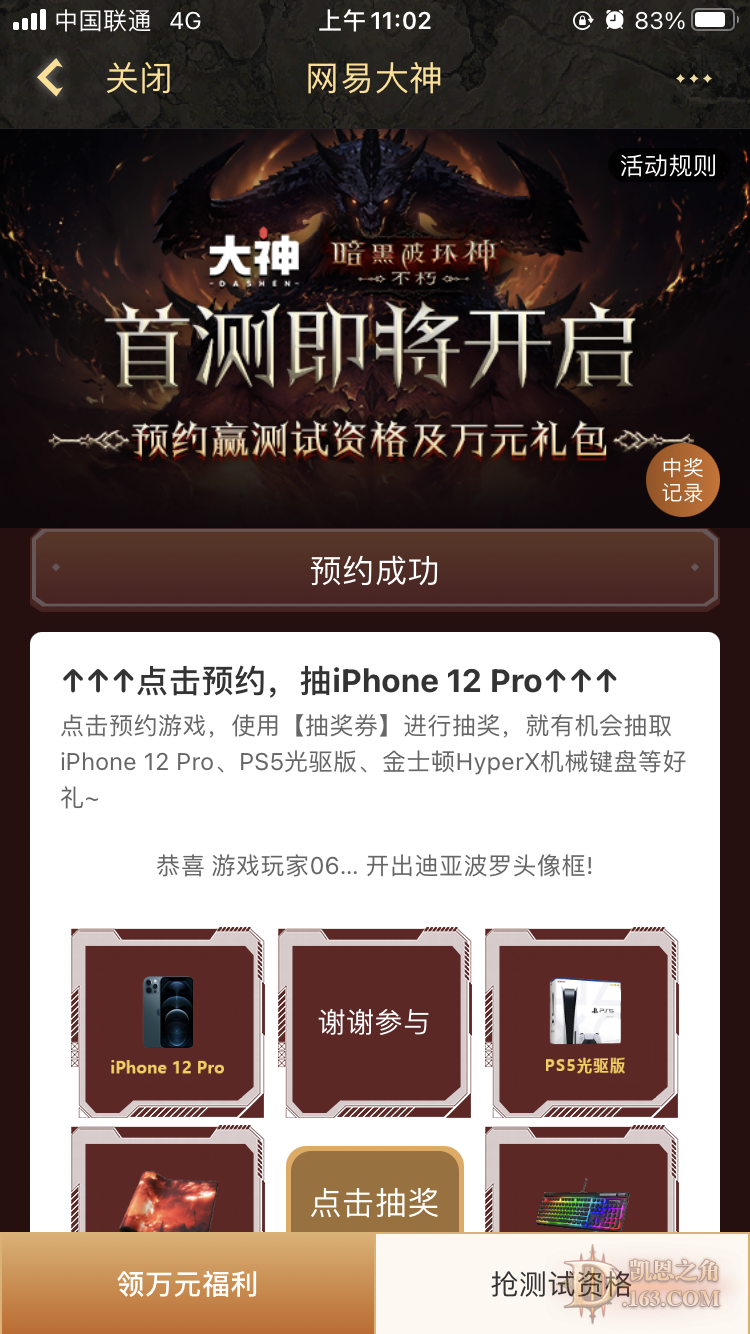This screenshot has width=750, height=1334.
Task: Go back with the arrow icon
Action: (50, 78)
